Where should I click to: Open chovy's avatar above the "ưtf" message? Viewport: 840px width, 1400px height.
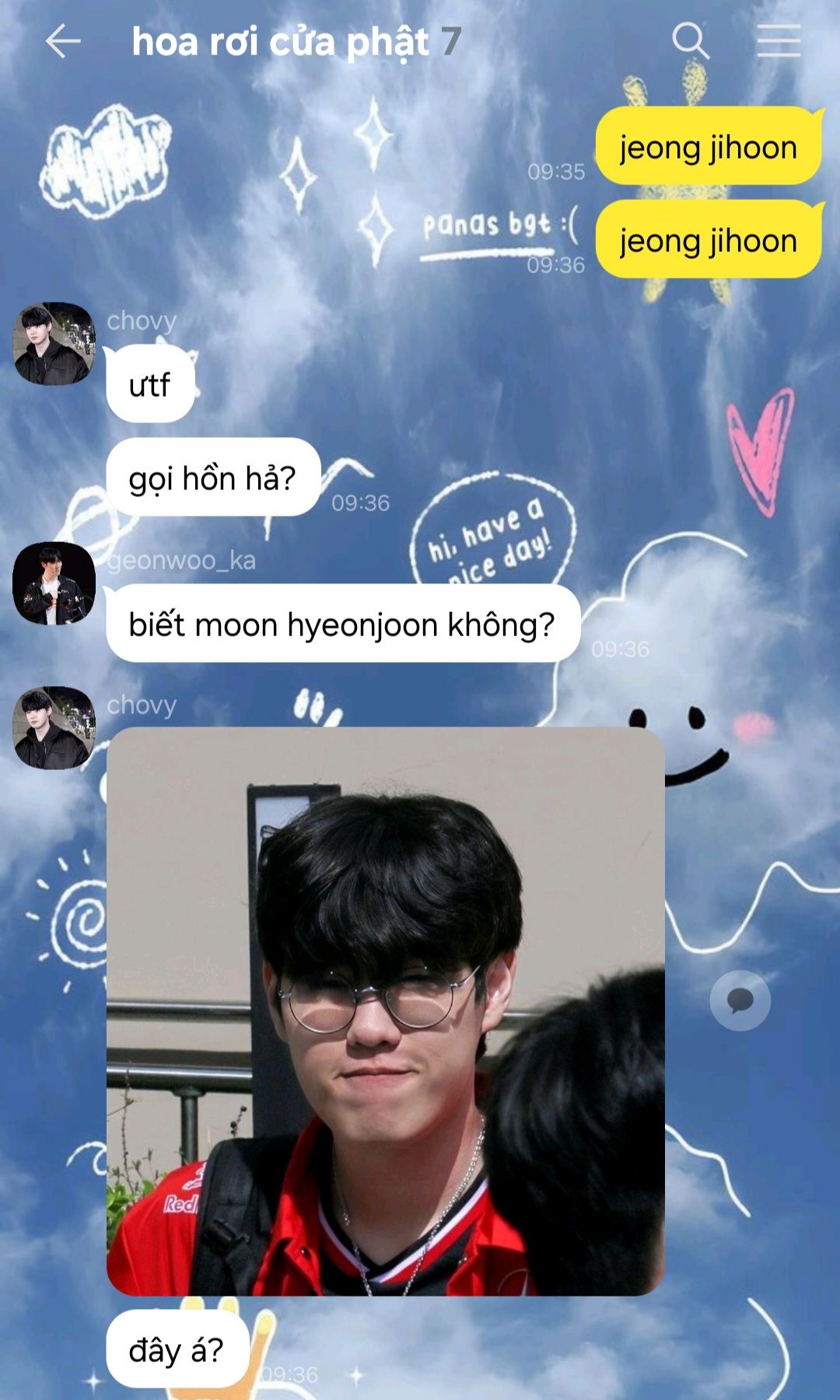click(54, 343)
